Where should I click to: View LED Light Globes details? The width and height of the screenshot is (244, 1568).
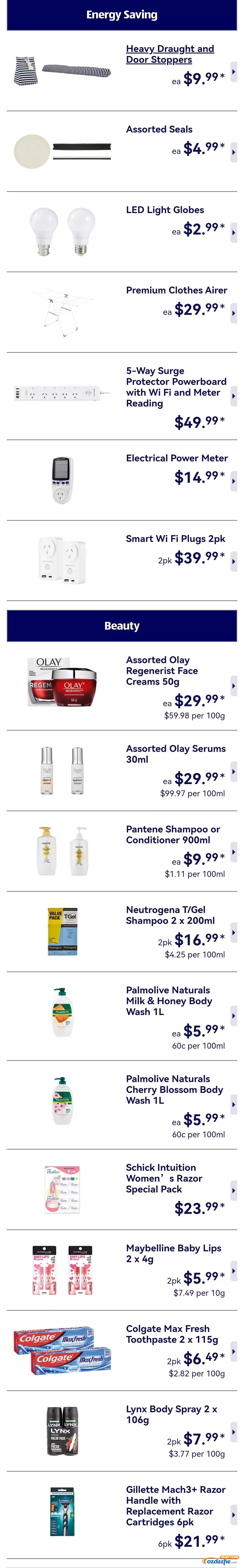165,209
